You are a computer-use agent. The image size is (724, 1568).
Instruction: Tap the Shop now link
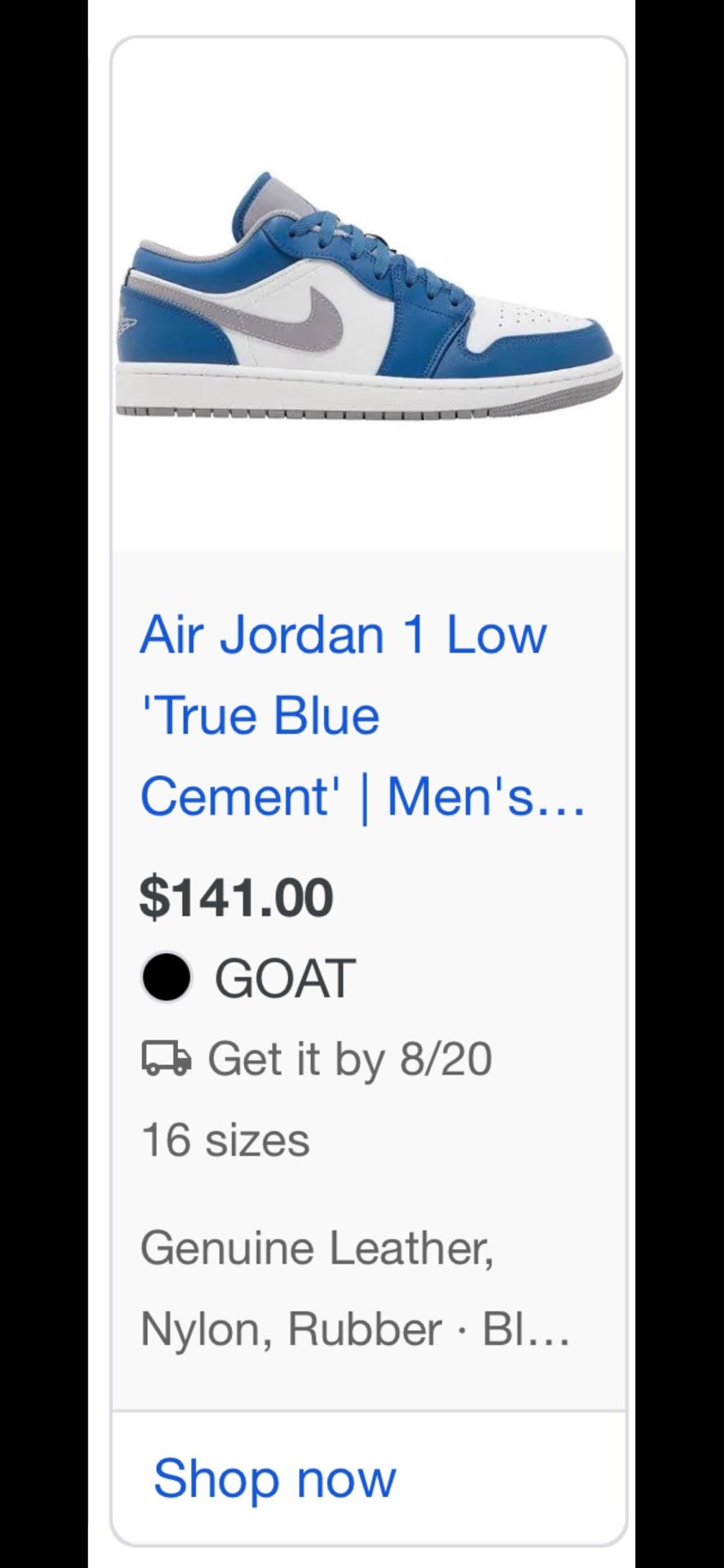tap(274, 1479)
